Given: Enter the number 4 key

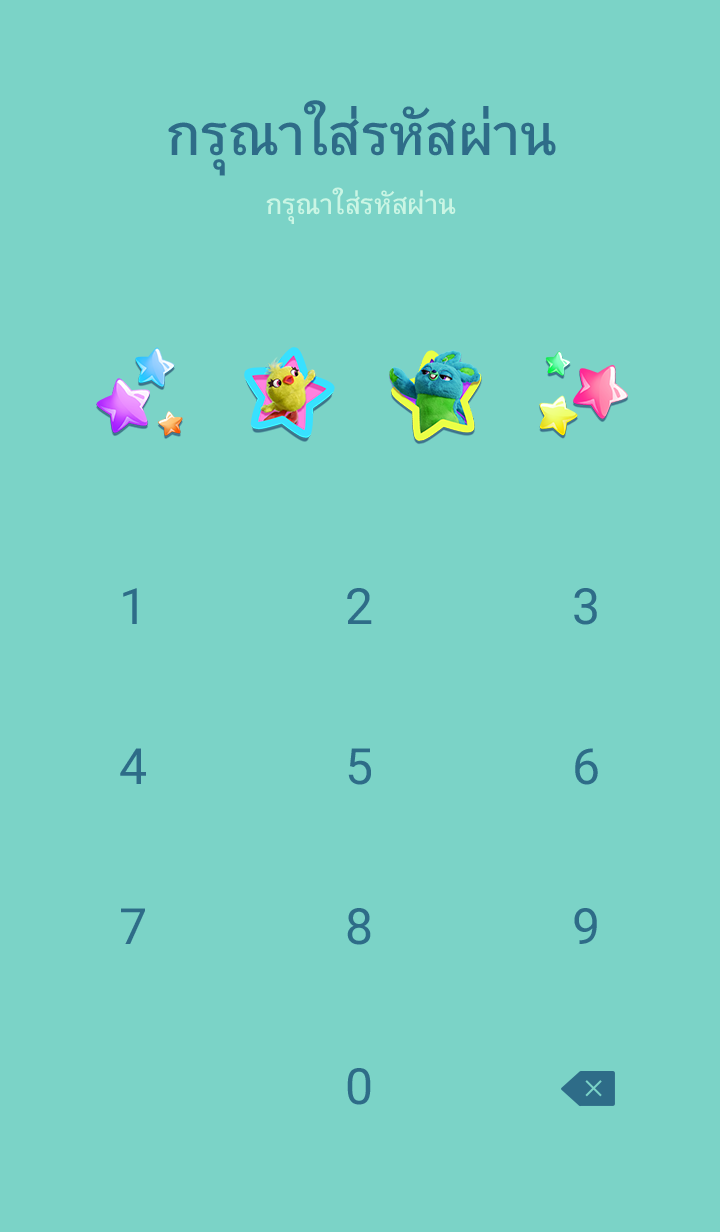Looking at the screenshot, I should click(x=133, y=767).
